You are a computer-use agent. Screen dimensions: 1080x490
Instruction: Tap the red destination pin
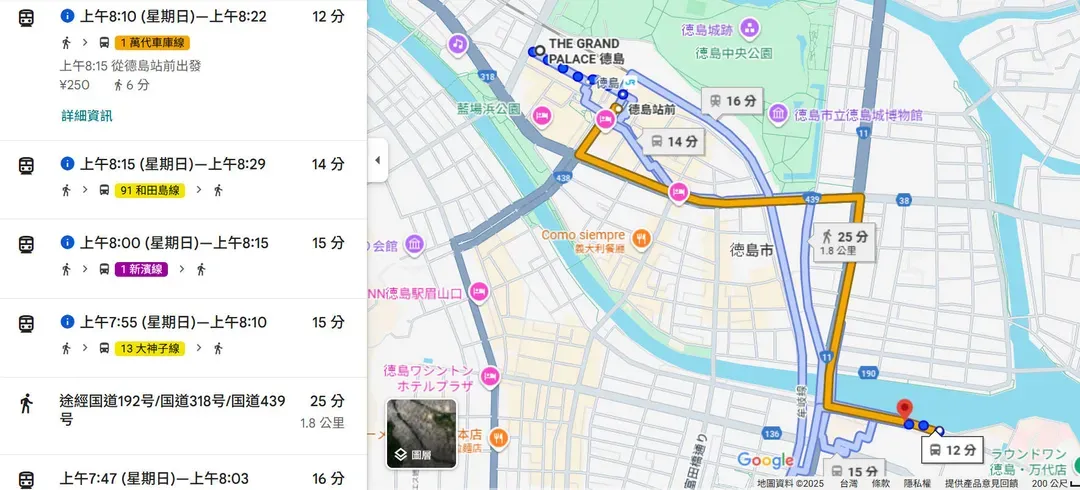click(904, 410)
